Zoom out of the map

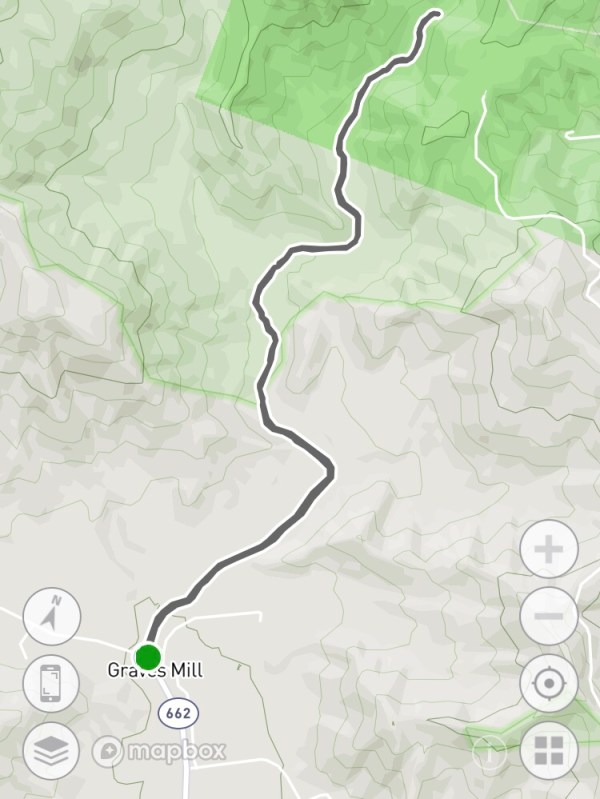tap(549, 617)
